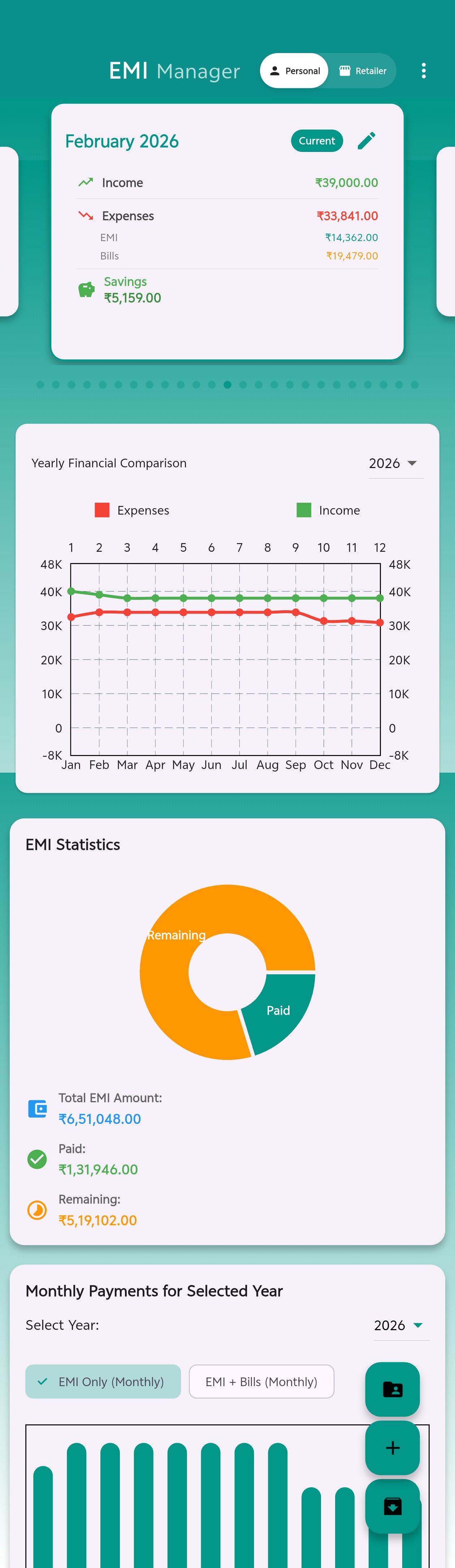The width and height of the screenshot is (455, 1568).
Task: Toggle the Expenses legend in chart
Action: [132, 510]
